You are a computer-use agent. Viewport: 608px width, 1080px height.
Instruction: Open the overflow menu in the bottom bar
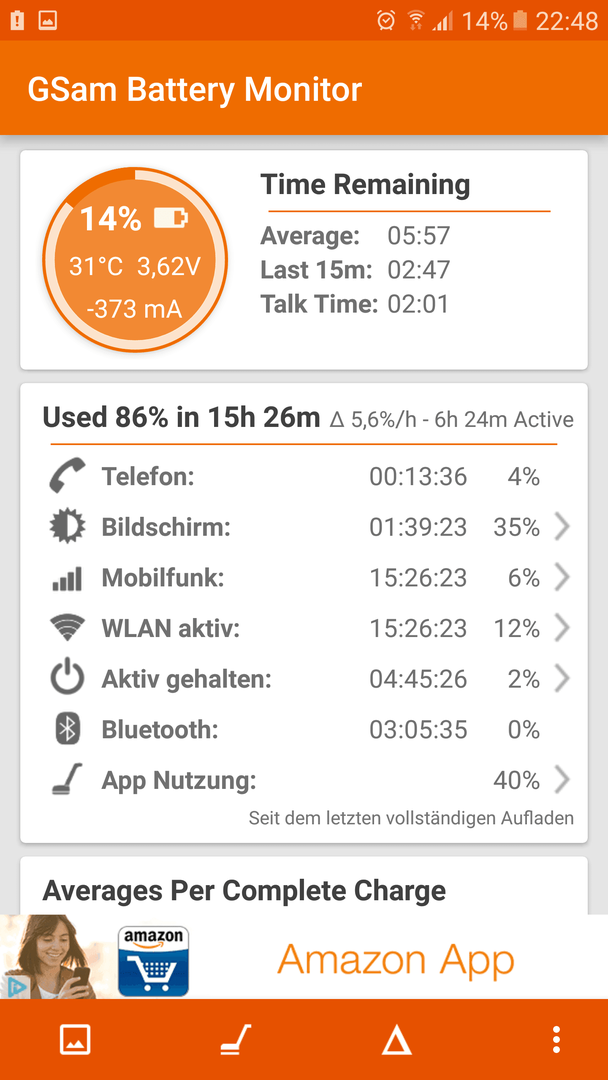(x=556, y=1039)
